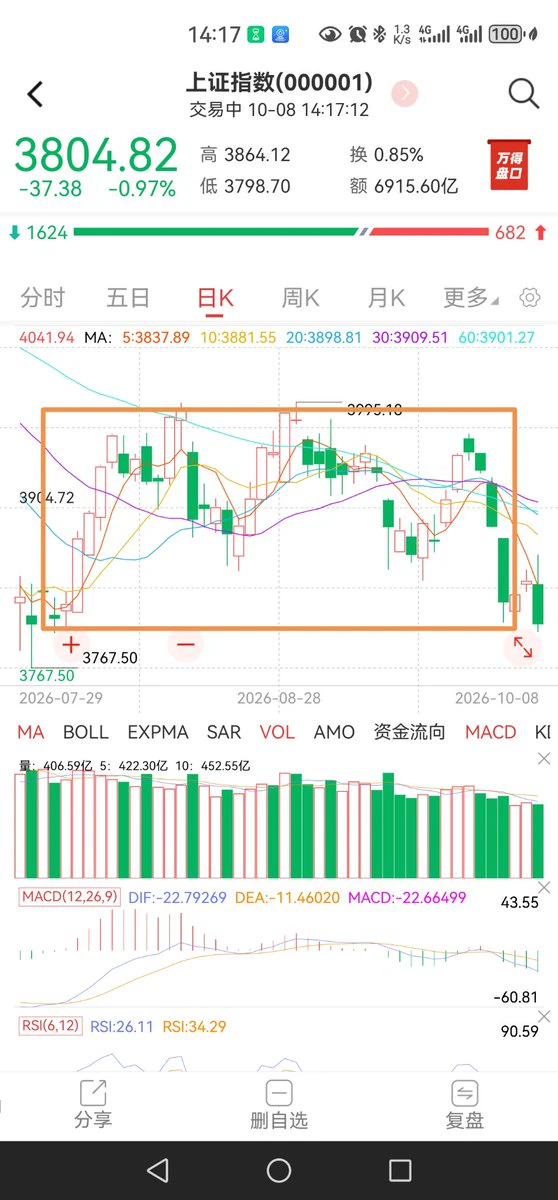Select the EXPMA indicator
The image size is (558, 1200).
(158, 732)
